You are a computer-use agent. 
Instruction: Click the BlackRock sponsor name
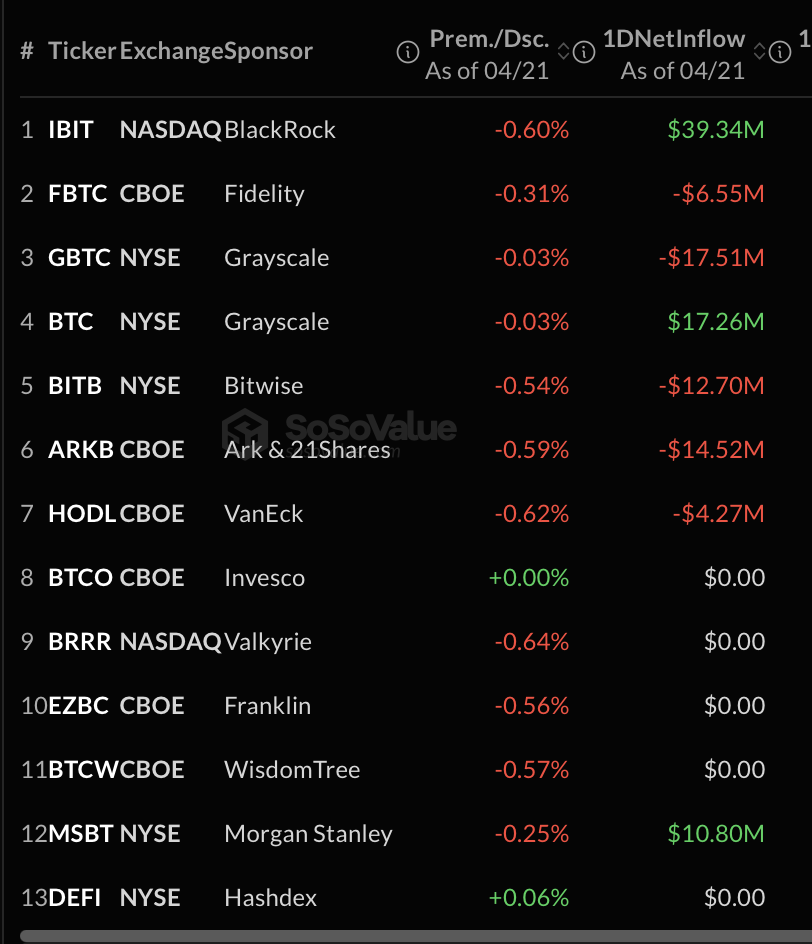pyautogui.click(x=281, y=129)
